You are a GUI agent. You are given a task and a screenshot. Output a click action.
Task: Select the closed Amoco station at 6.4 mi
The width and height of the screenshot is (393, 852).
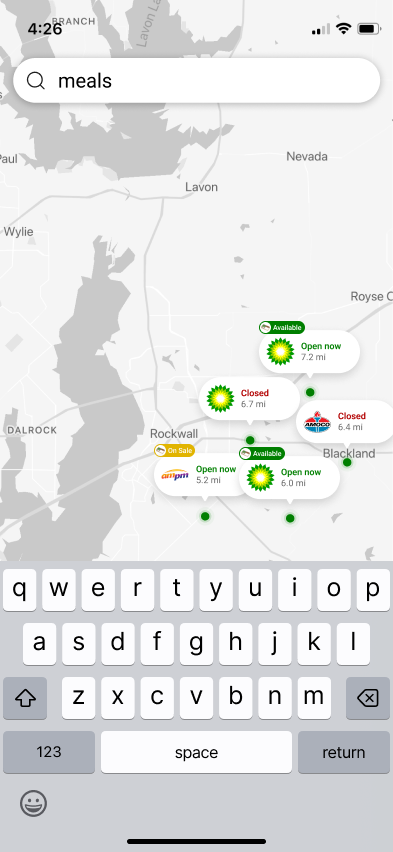pos(345,422)
